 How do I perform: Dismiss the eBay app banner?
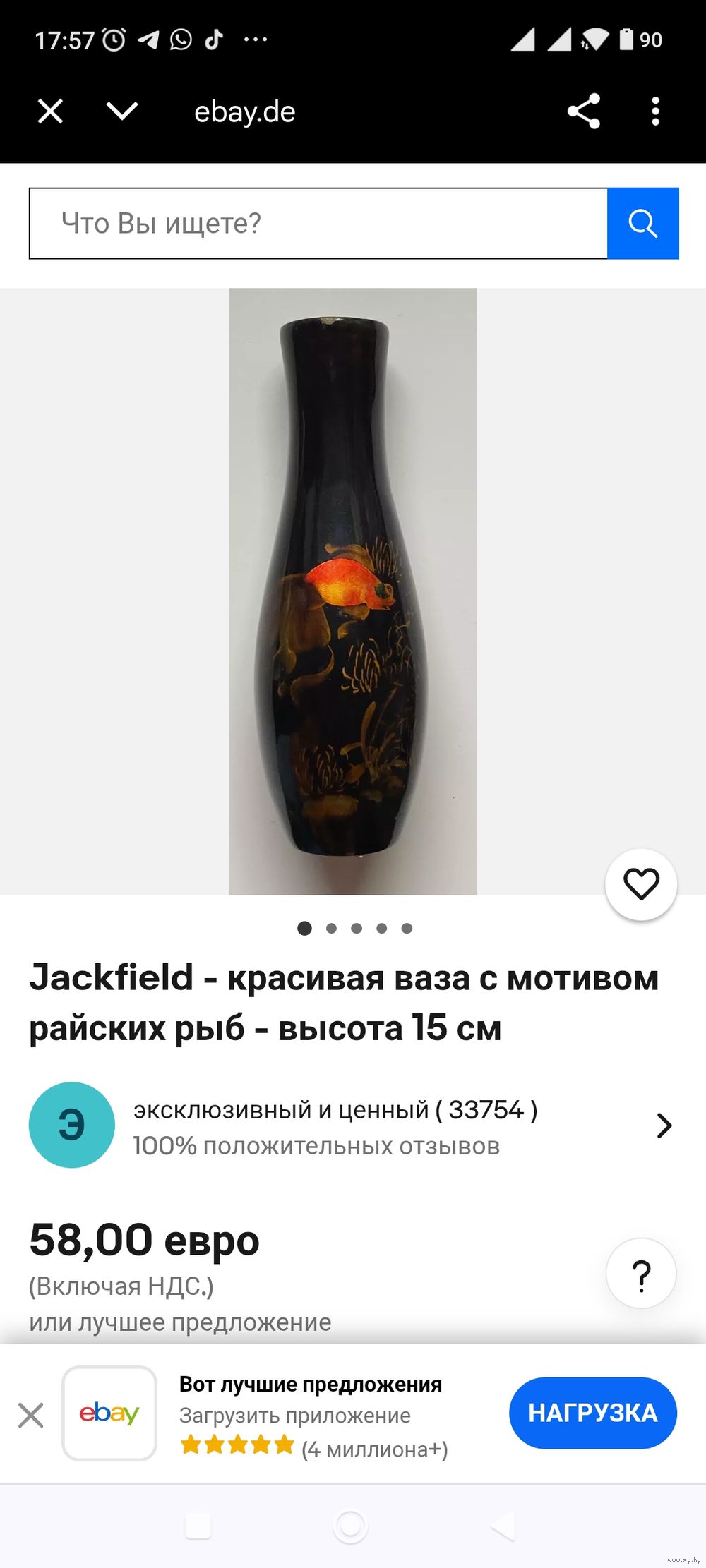(x=31, y=1415)
